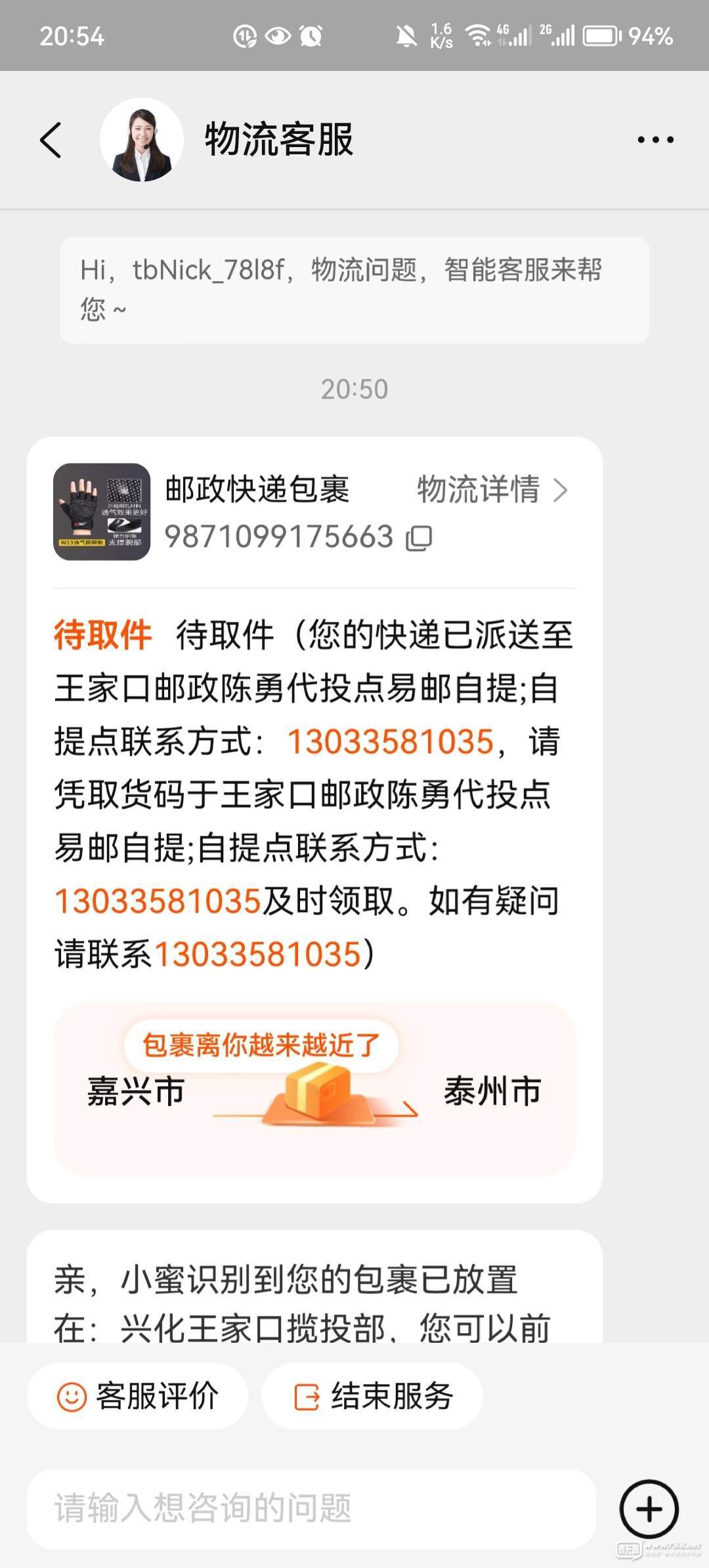Focus the 请输入想咨询的问题 input field

311,1508
